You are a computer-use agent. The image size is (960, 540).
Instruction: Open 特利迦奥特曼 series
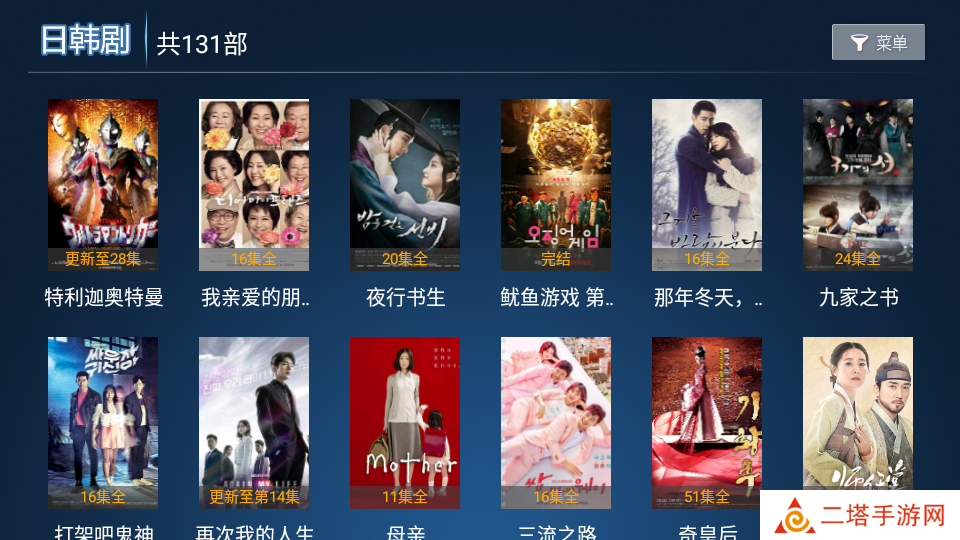click(x=103, y=185)
